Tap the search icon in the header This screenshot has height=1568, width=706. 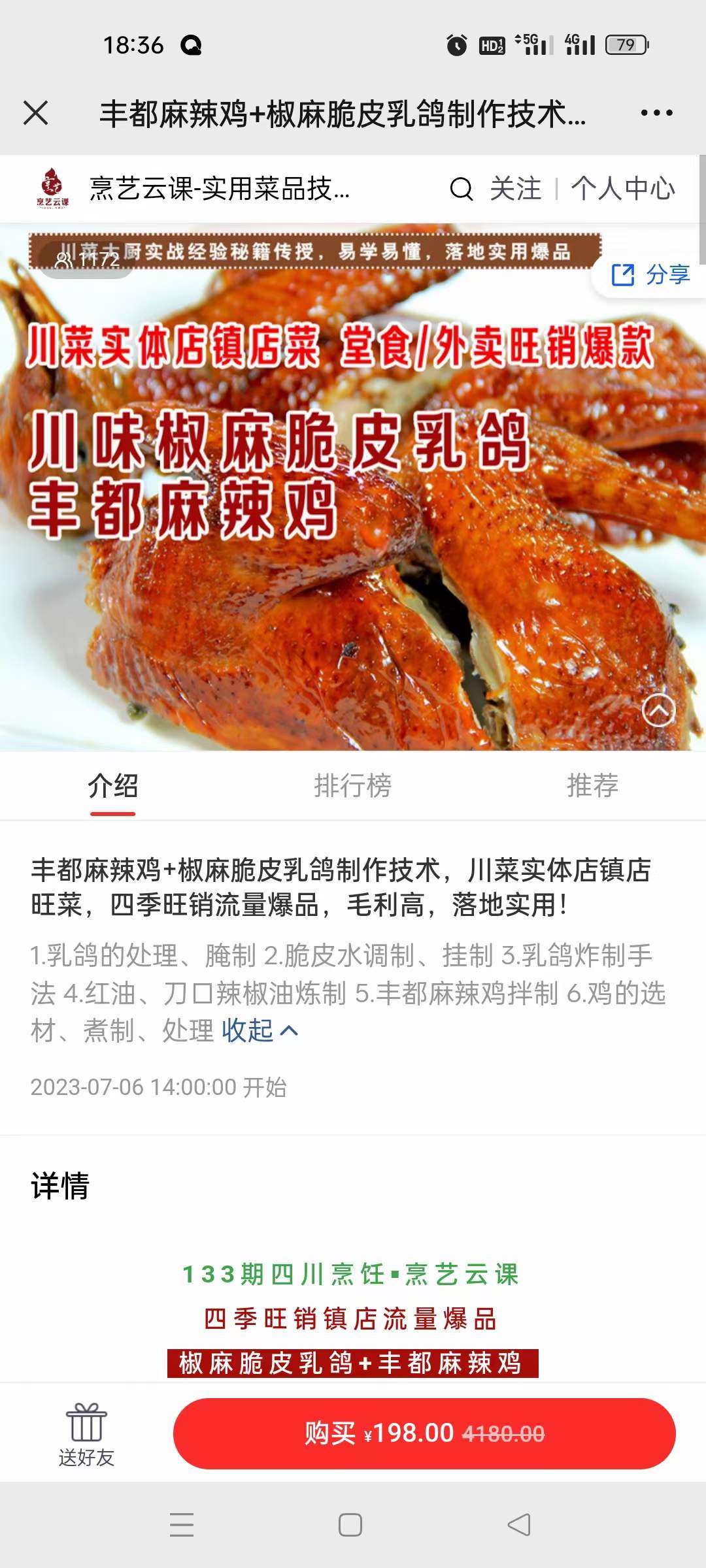[x=460, y=188]
